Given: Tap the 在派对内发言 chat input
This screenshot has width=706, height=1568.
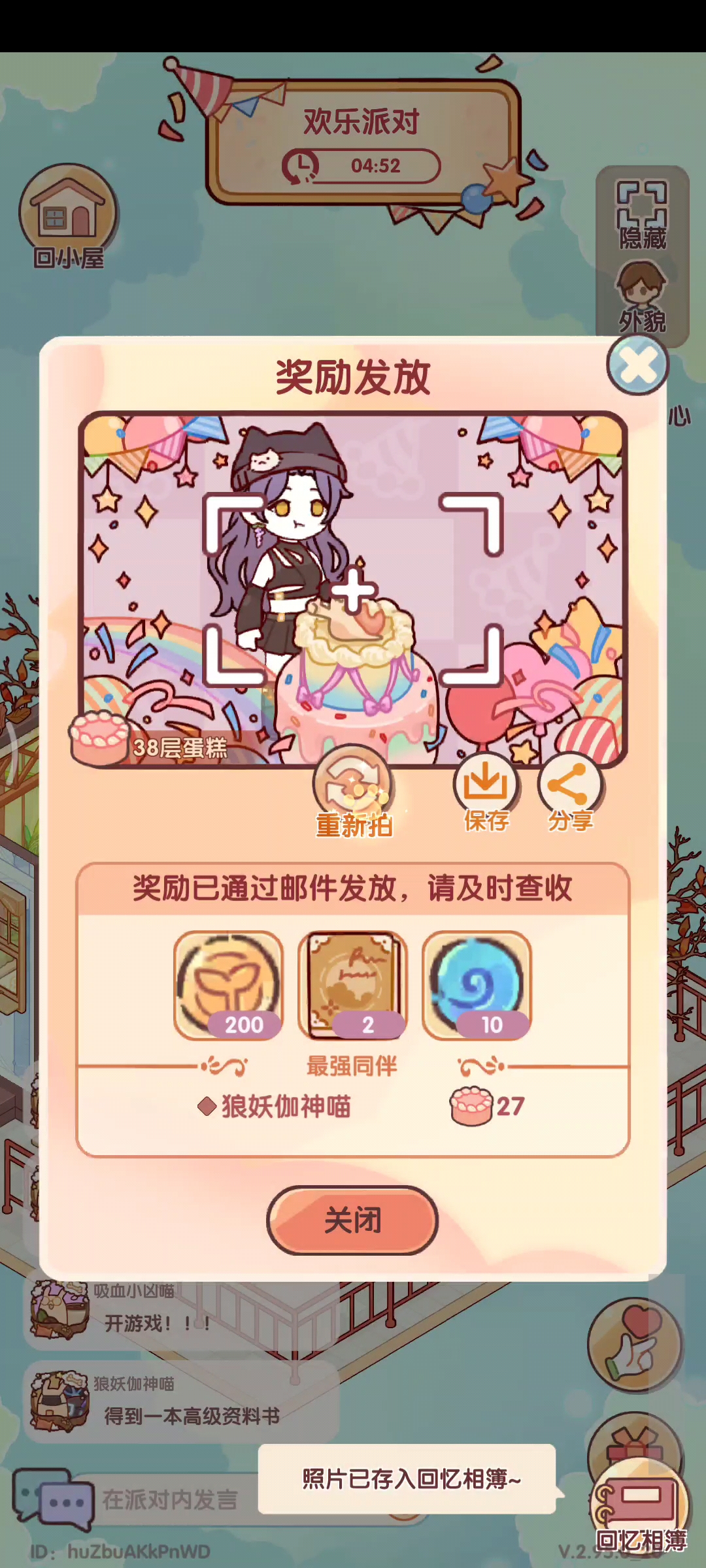Looking at the screenshot, I should click(x=170, y=1499).
